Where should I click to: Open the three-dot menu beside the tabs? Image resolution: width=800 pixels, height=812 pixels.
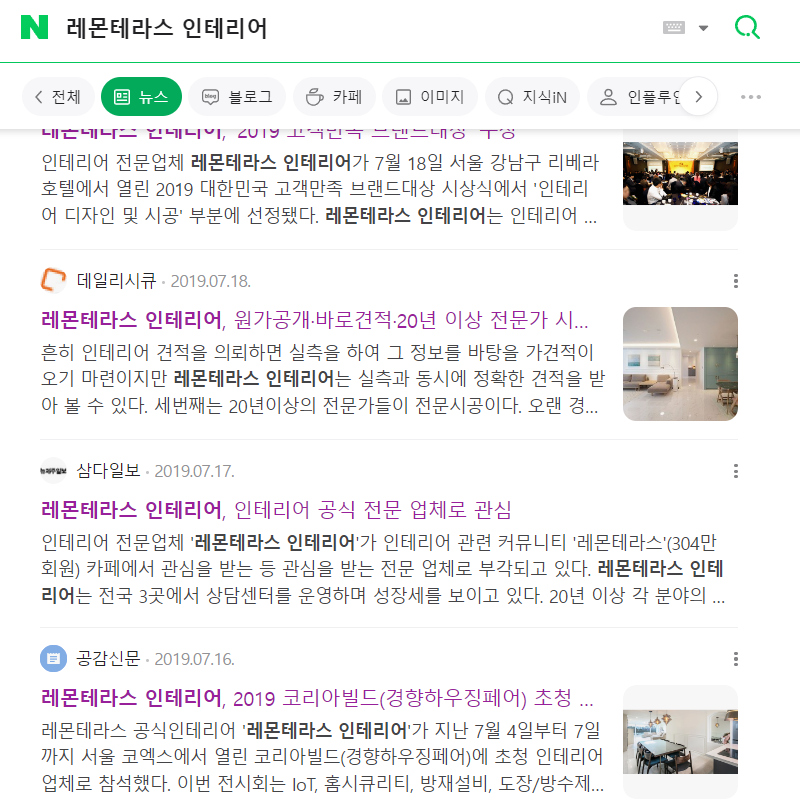point(751,97)
